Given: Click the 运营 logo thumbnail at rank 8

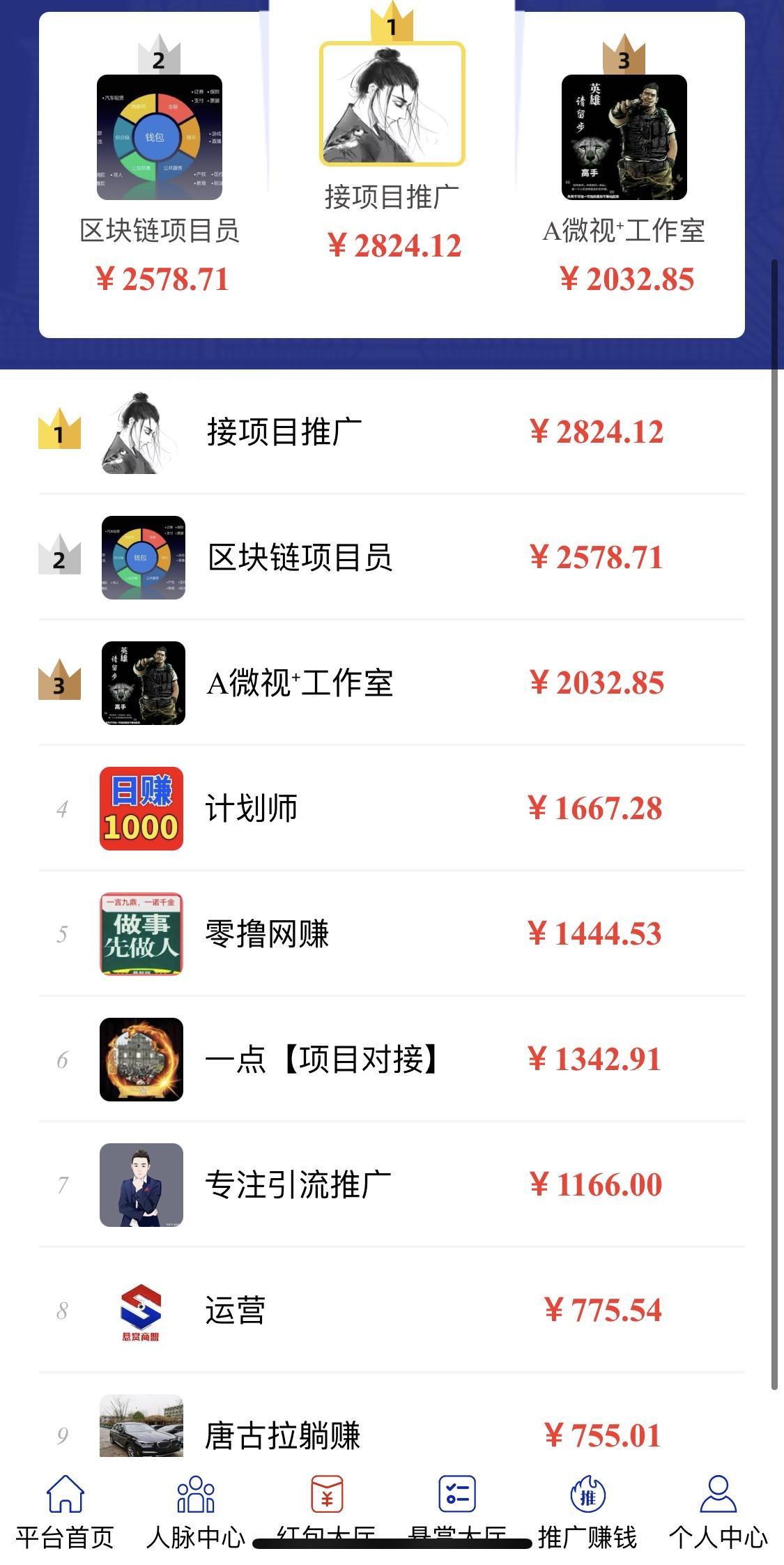Looking at the screenshot, I should tap(141, 1311).
